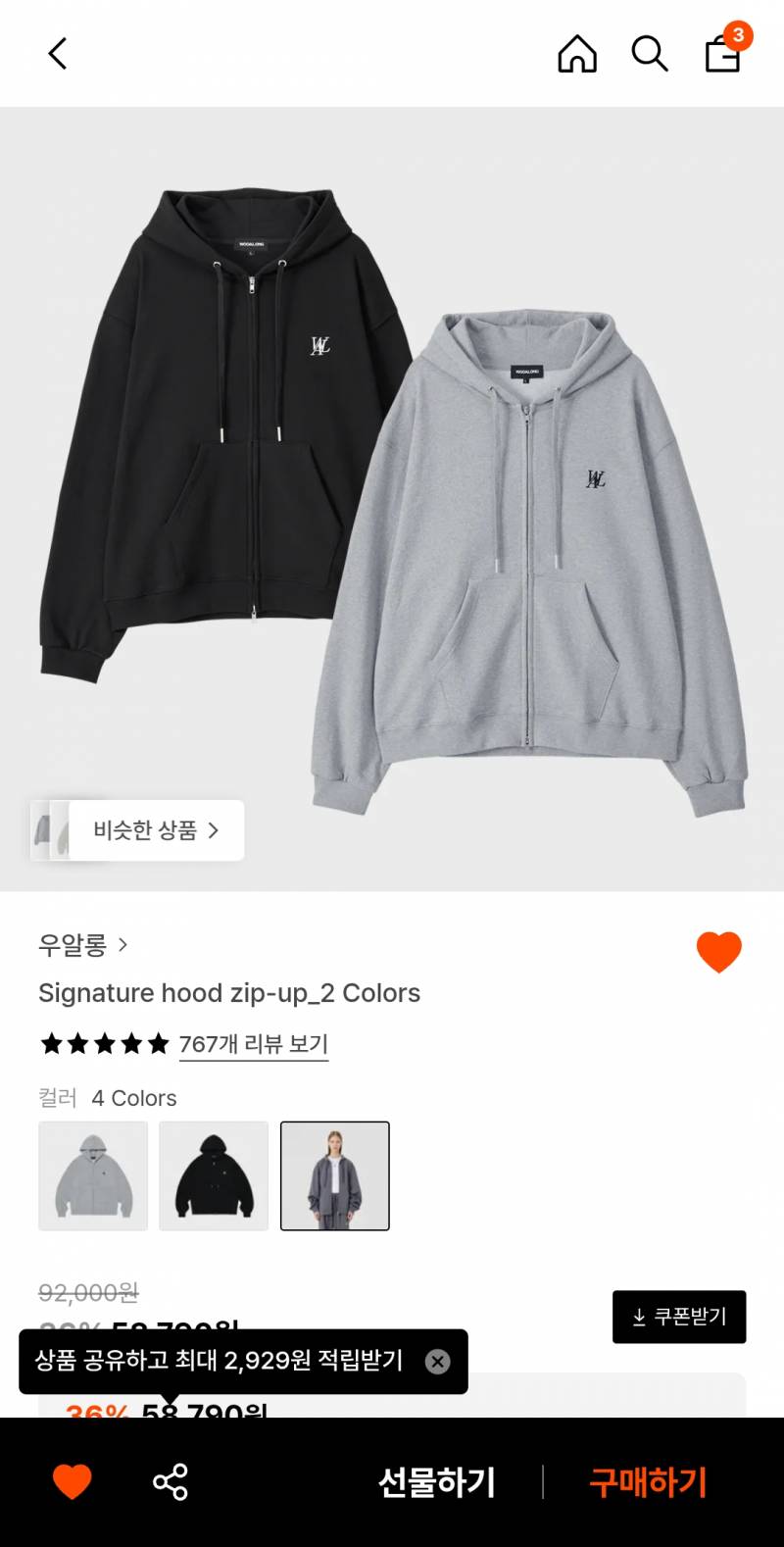
Task: View similar products via 비슷한 상품
Action: (x=137, y=830)
